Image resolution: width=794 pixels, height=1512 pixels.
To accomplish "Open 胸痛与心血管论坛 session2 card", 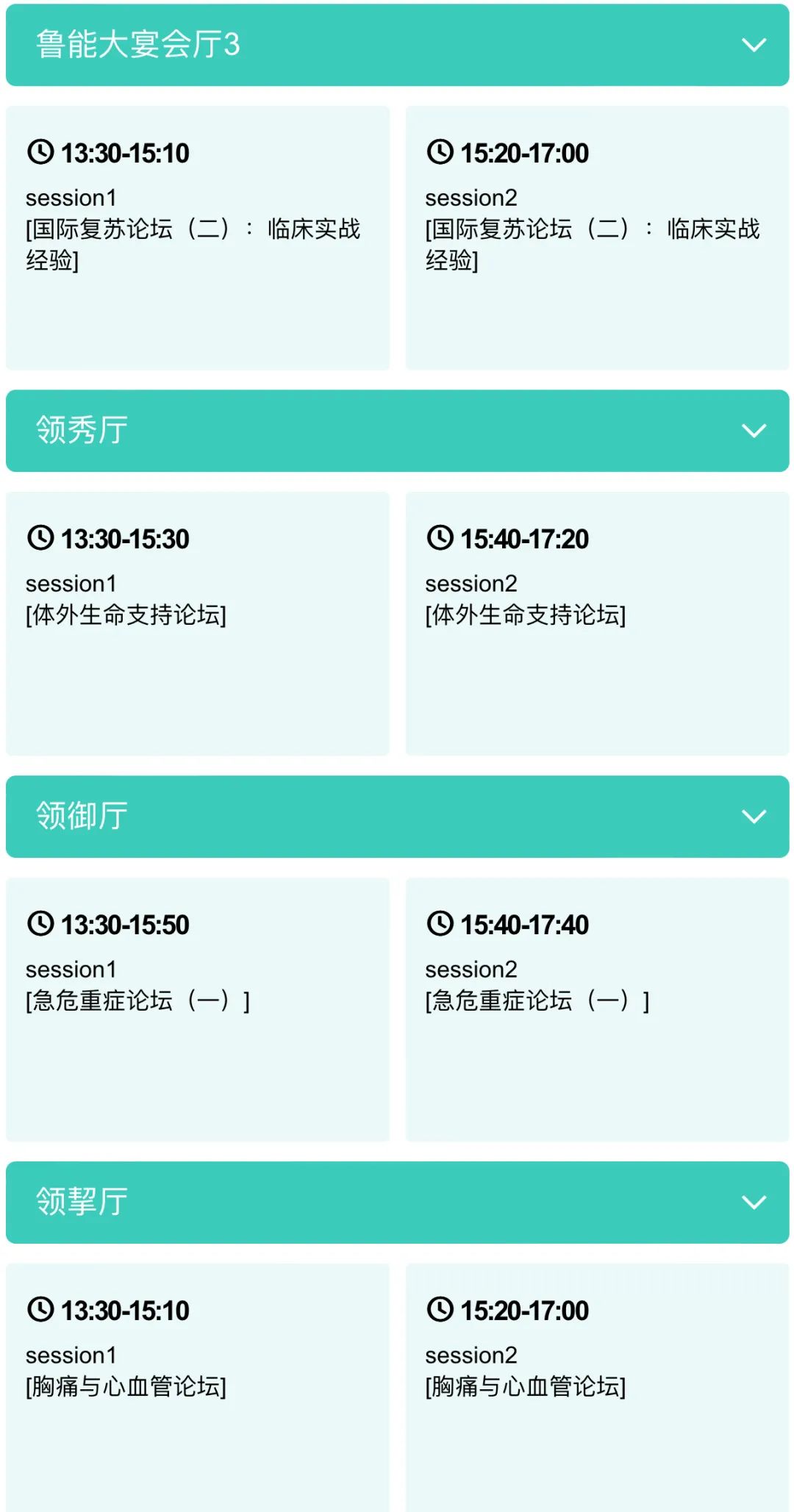I will [597, 1386].
